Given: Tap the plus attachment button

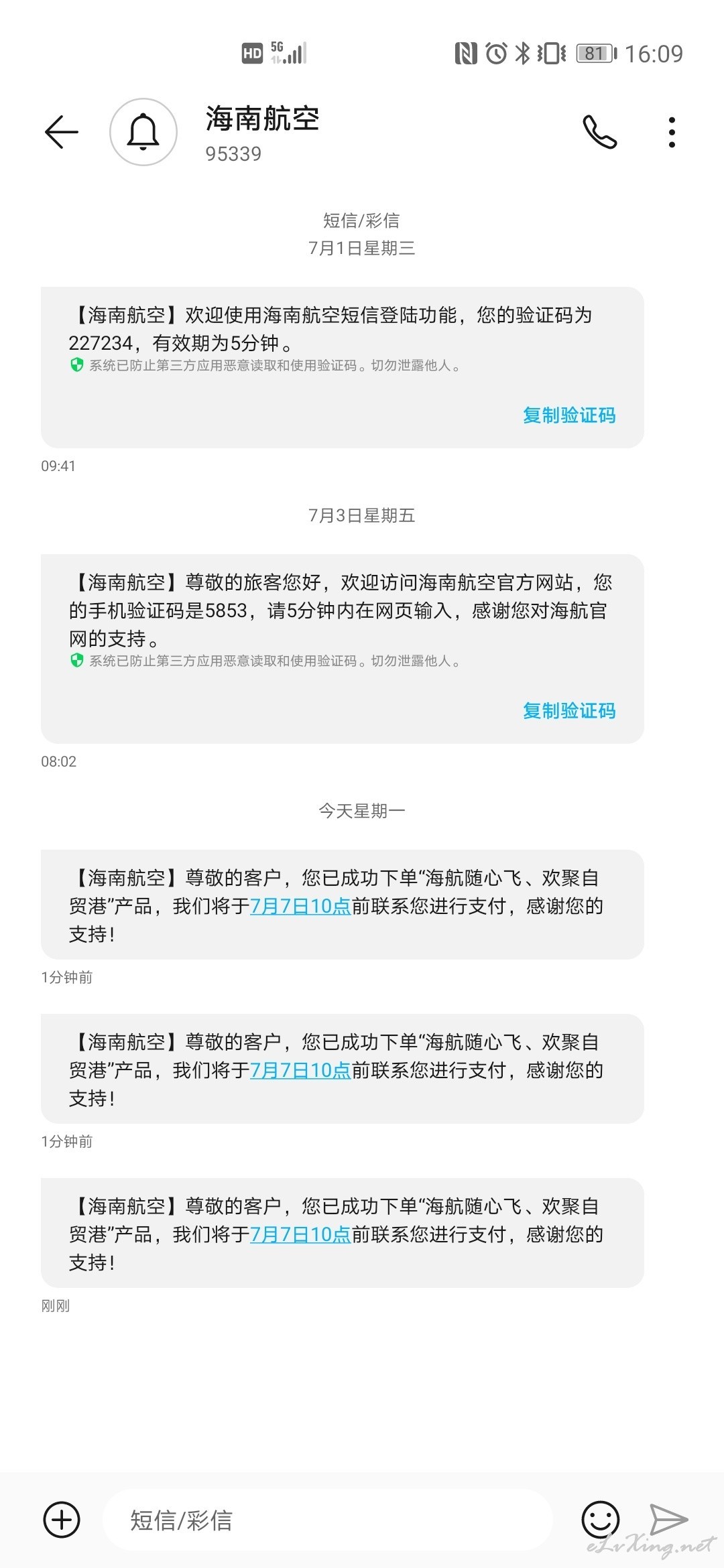Looking at the screenshot, I should [62, 1519].
